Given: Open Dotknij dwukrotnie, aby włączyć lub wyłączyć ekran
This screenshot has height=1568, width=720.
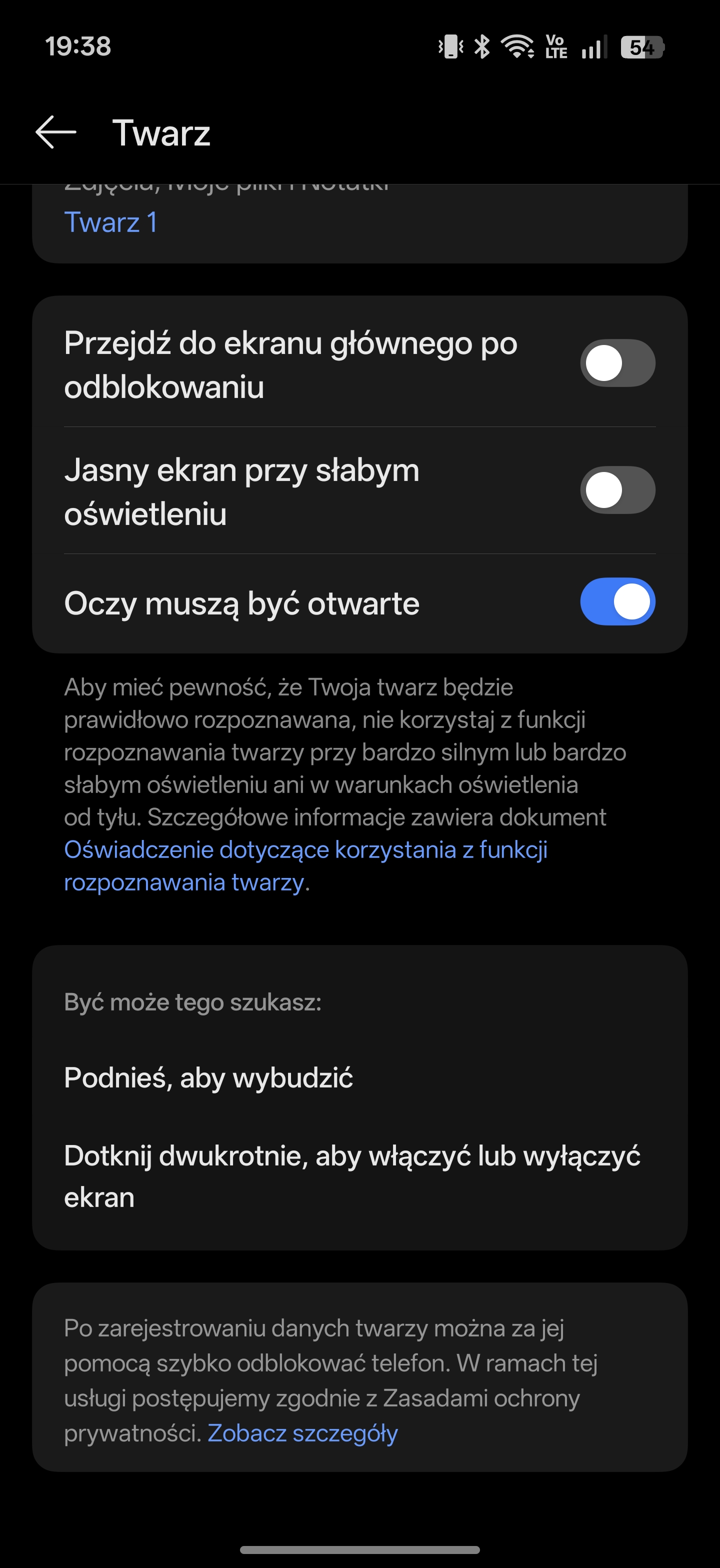Looking at the screenshot, I should (352, 1176).
